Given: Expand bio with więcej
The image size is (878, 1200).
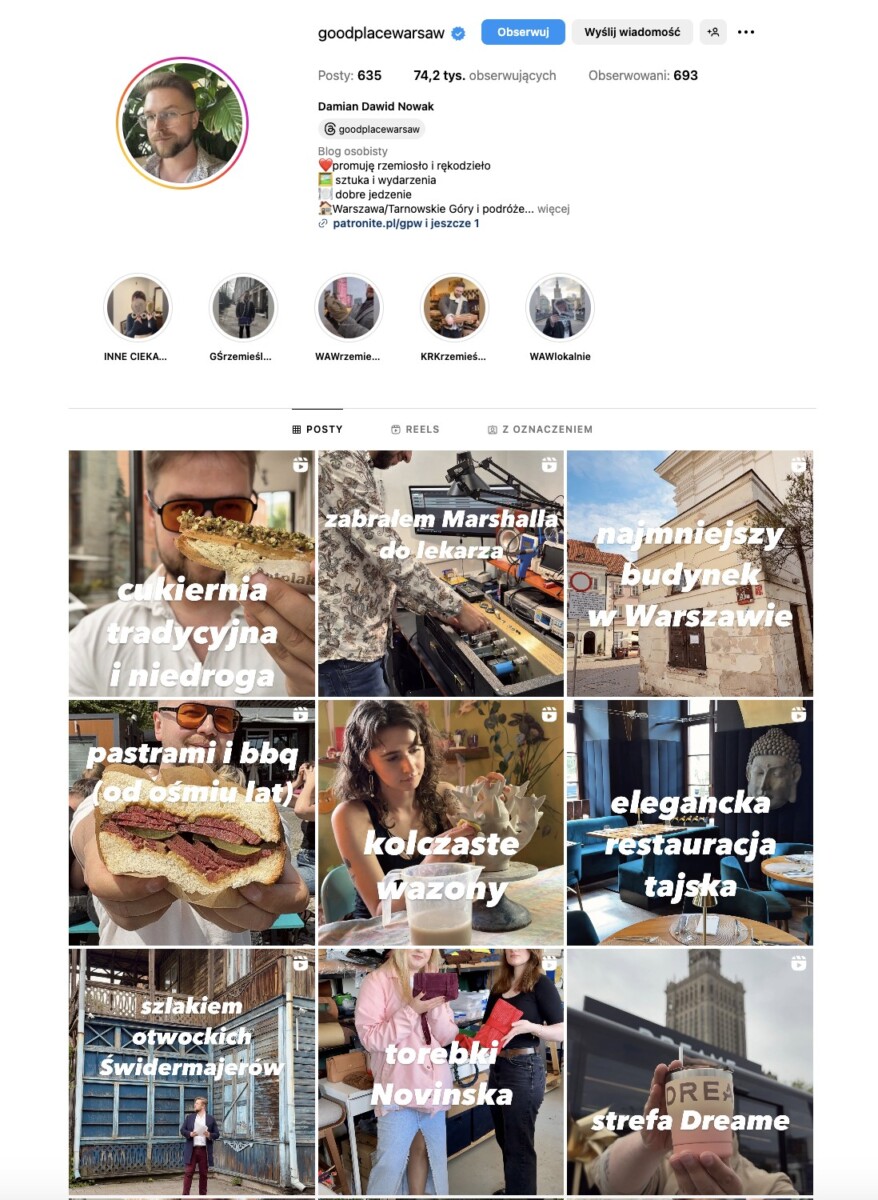Looking at the screenshot, I should (x=553, y=209).
